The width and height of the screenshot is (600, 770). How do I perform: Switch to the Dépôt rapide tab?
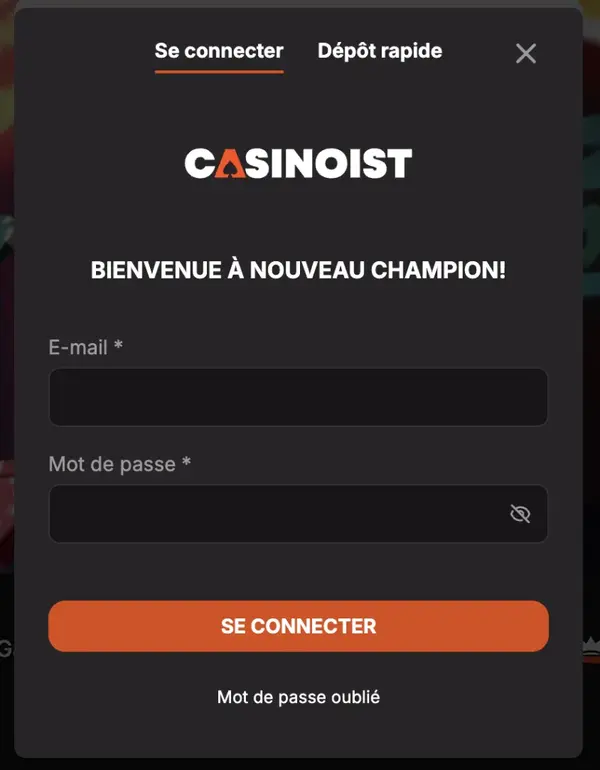click(379, 51)
